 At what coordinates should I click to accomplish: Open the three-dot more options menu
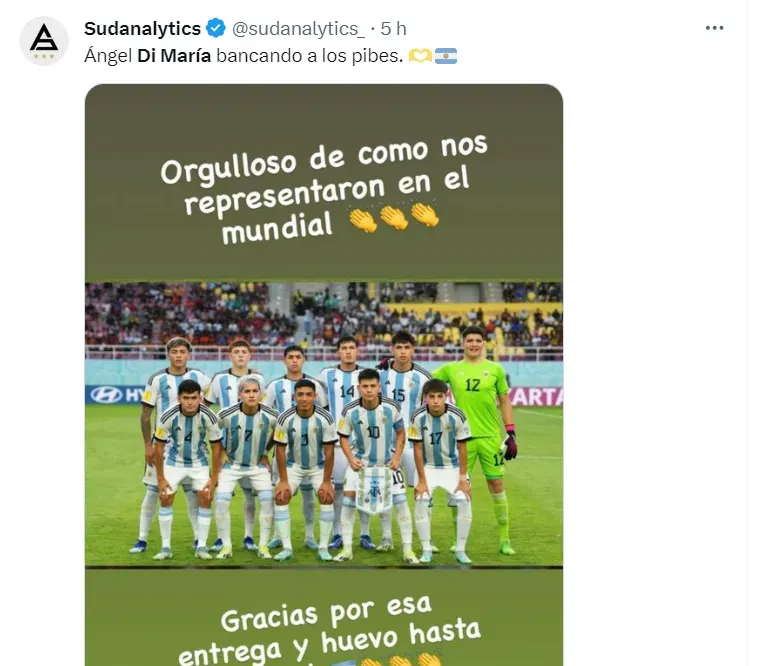click(714, 28)
